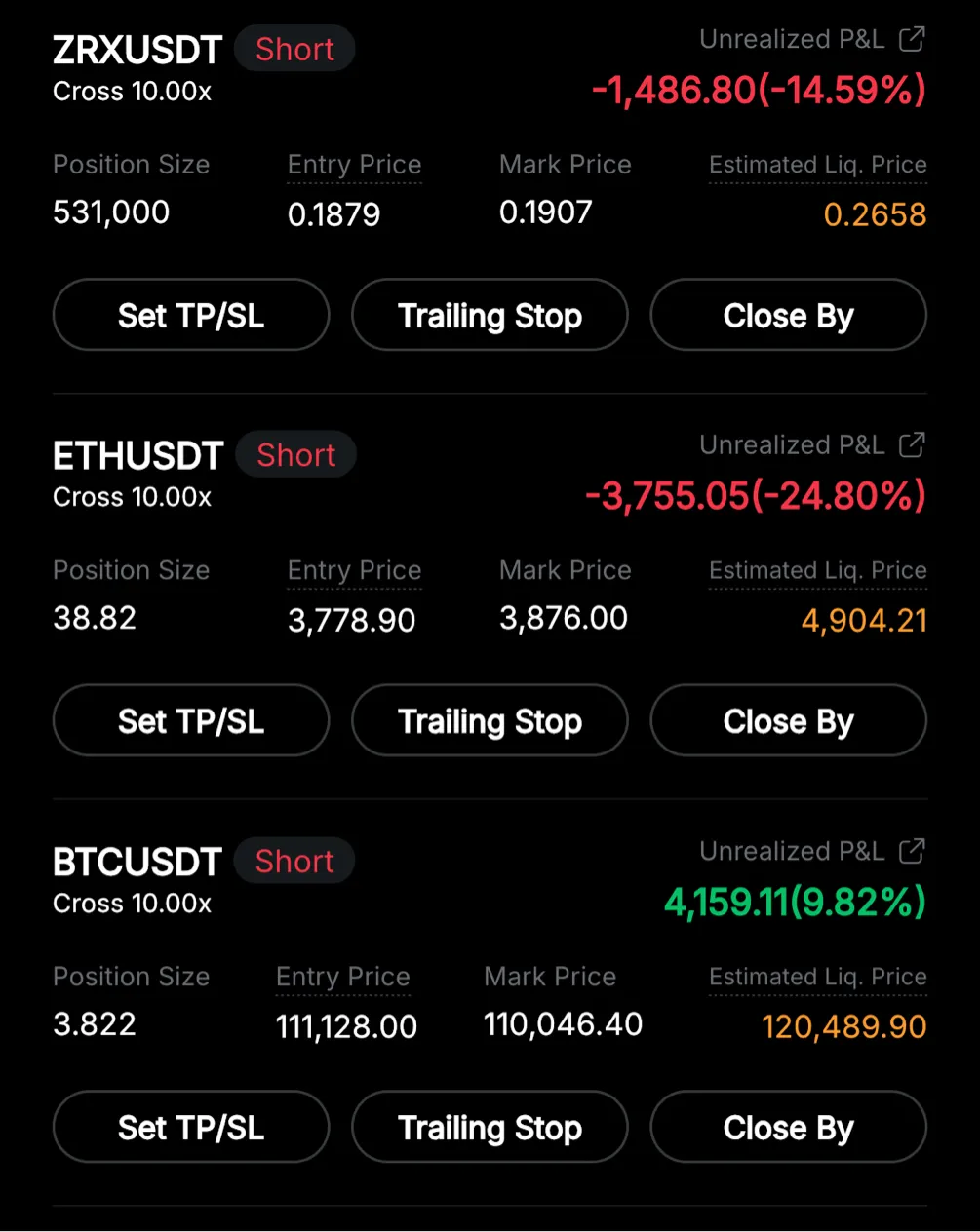Share the BTCUSDT unrealized P&L
980x1232 pixels.
[912, 851]
